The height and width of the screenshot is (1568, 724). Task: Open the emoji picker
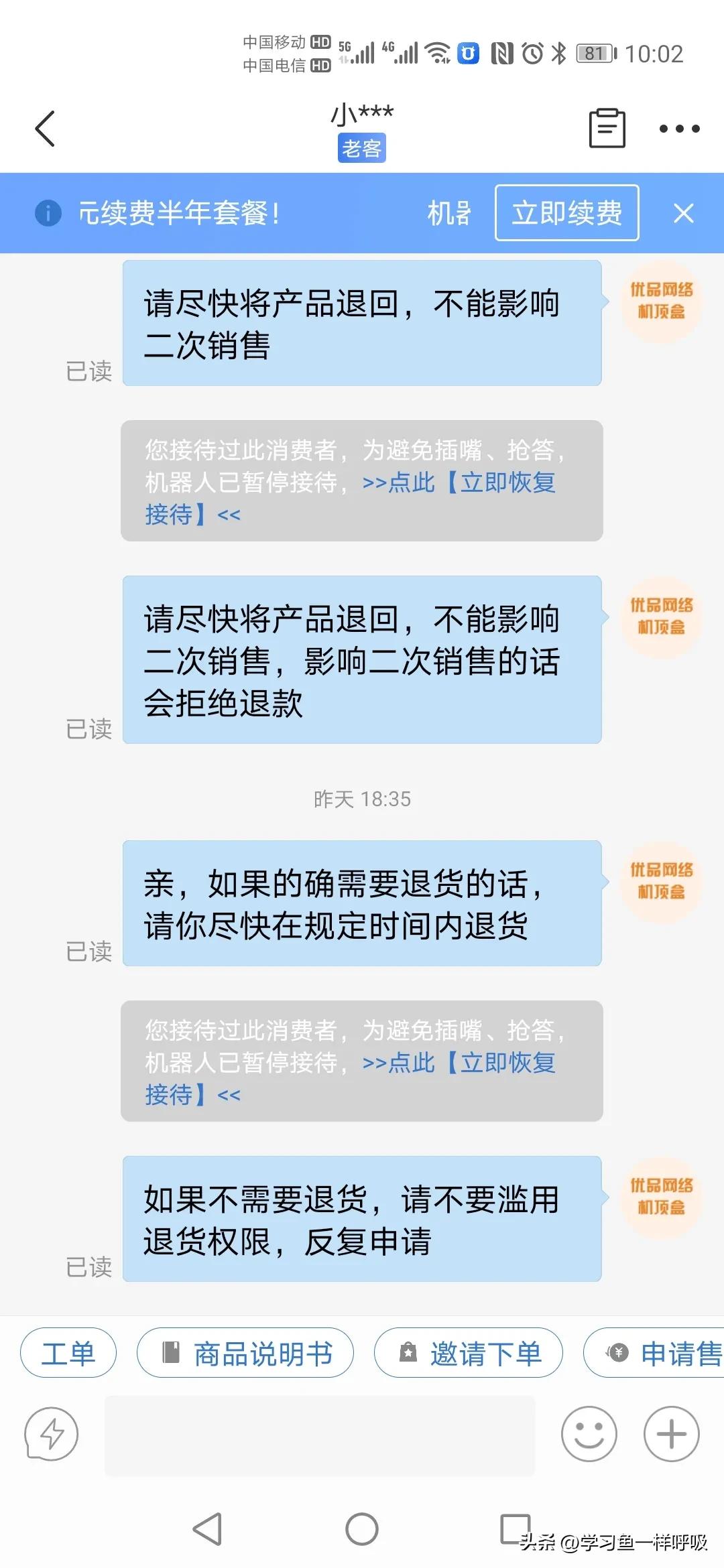(x=589, y=1433)
